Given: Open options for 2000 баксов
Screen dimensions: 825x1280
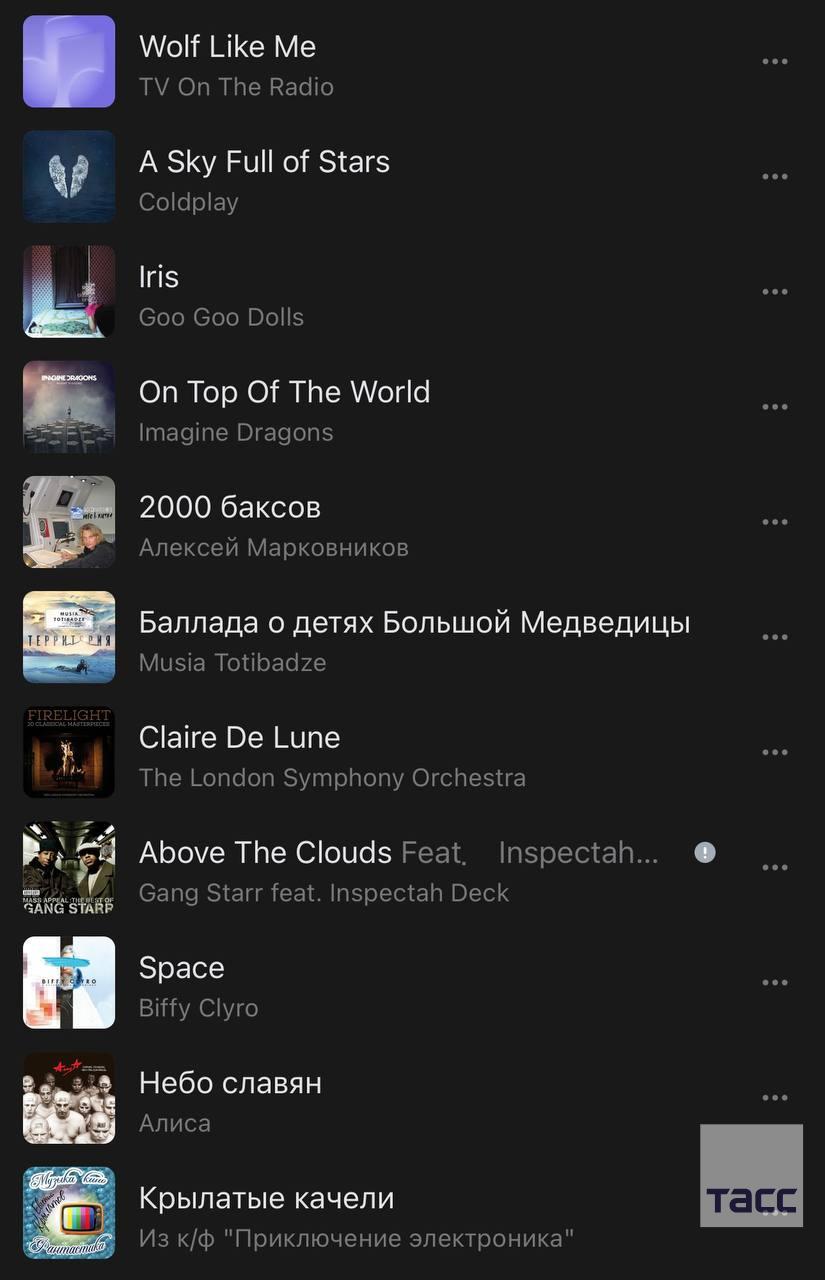Looking at the screenshot, I should coord(775,522).
